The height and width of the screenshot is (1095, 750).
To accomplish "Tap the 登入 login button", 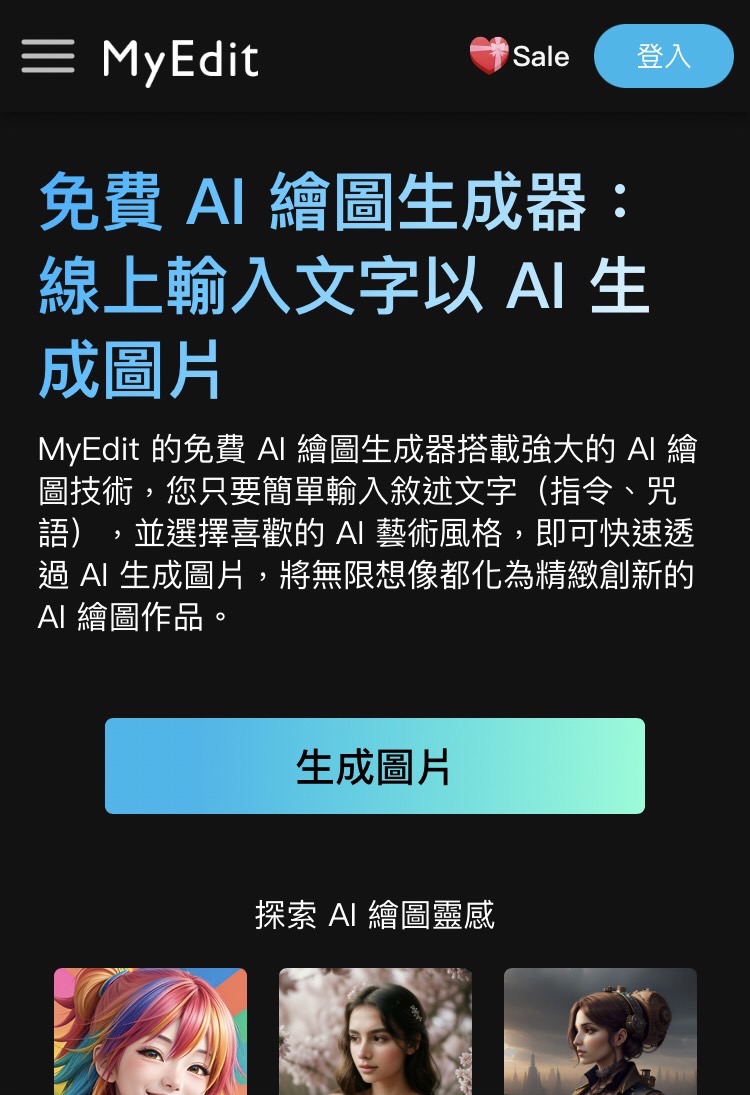I will pos(663,57).
